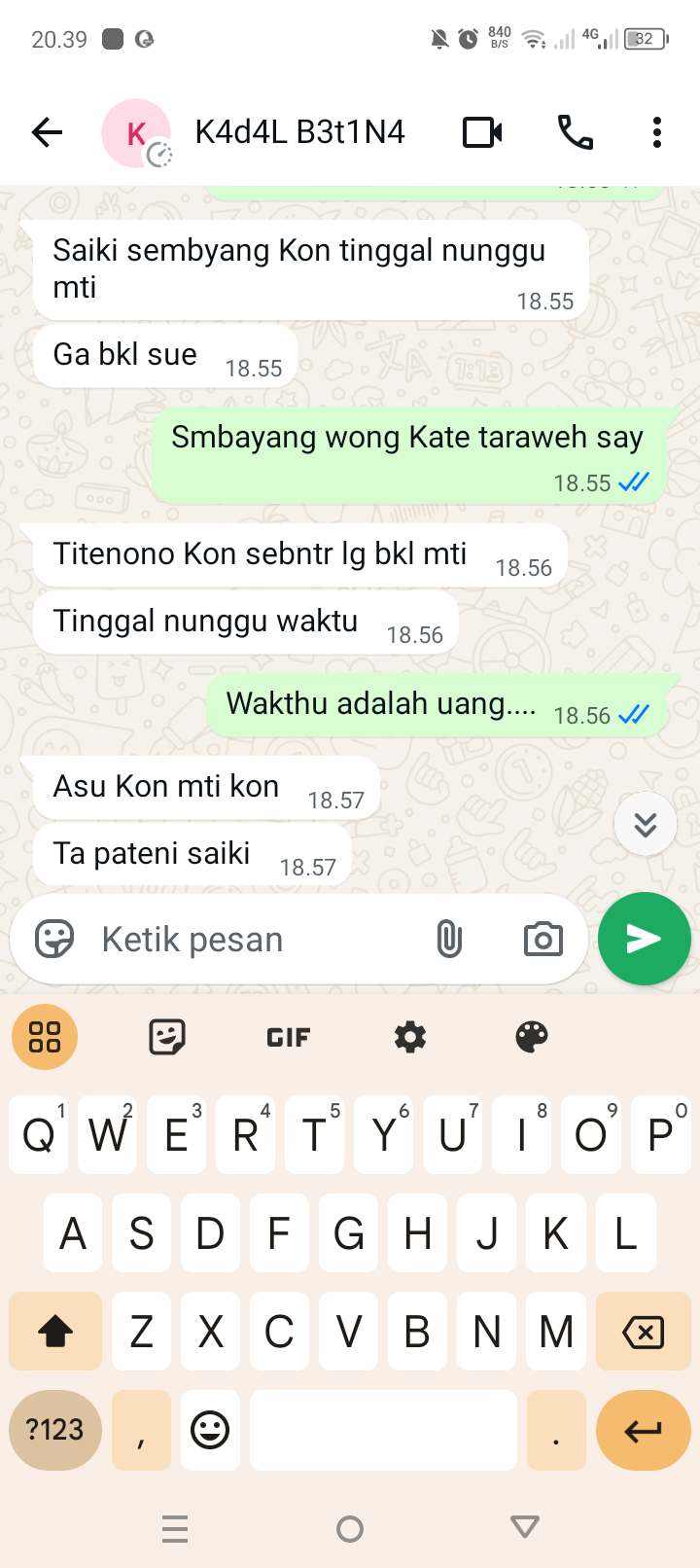This screenshot has height=1568, width=700.
Task: Send the message with green send button
Action: click(644, 939)
